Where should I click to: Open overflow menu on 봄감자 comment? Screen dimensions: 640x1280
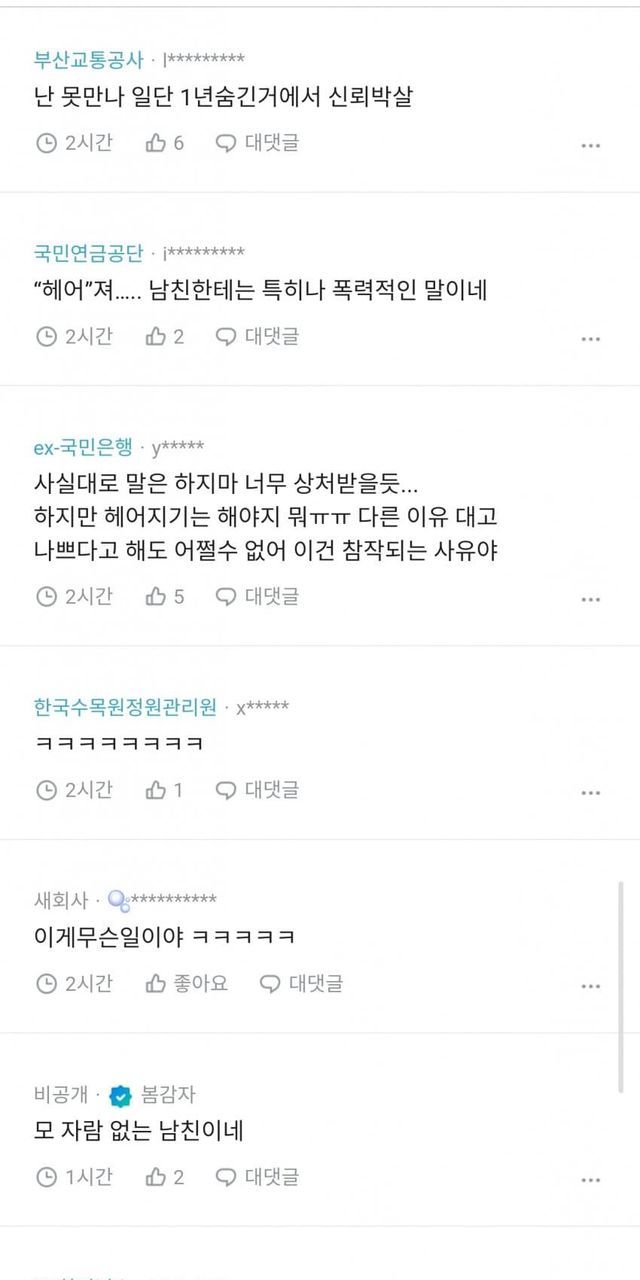point(591,1180)
